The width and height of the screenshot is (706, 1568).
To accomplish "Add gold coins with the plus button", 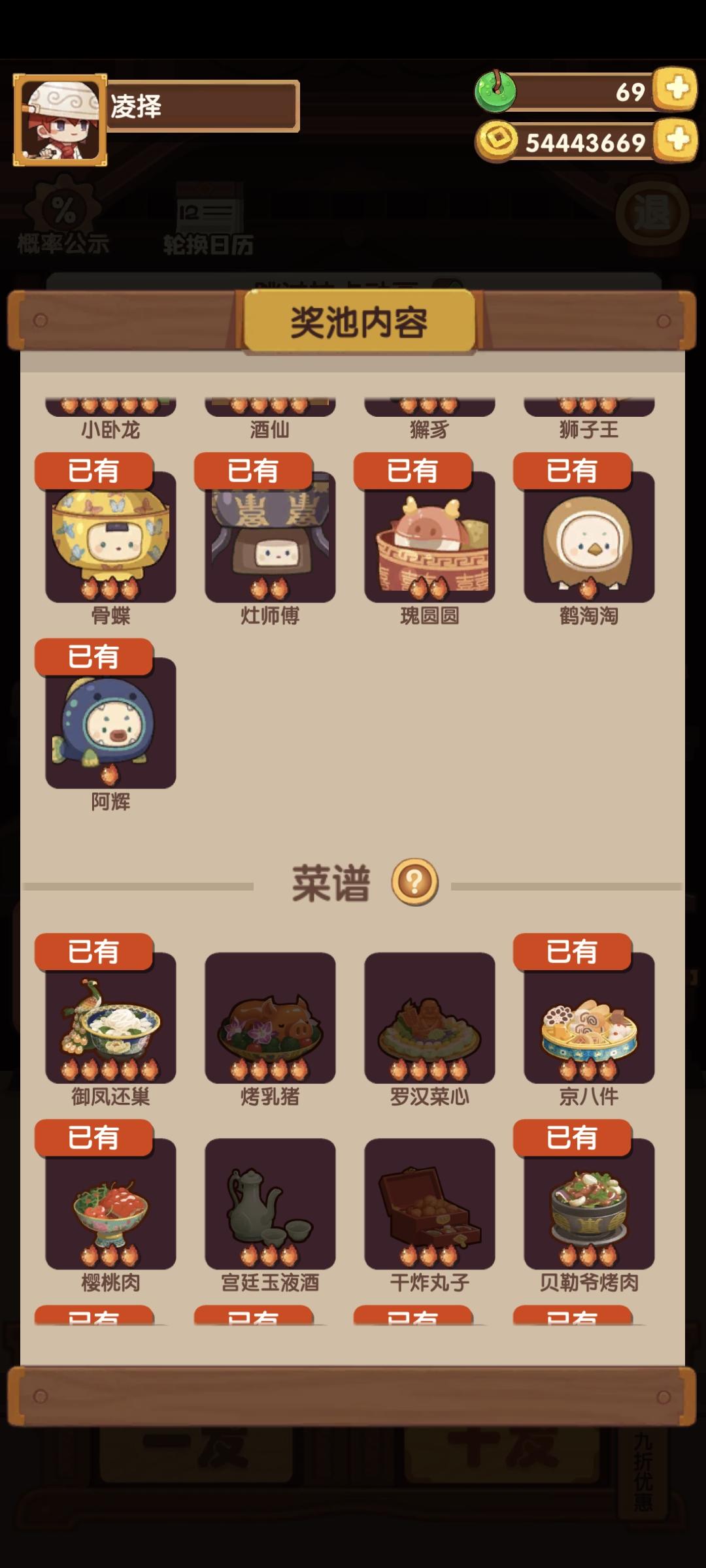I will (x=677, y=139).
